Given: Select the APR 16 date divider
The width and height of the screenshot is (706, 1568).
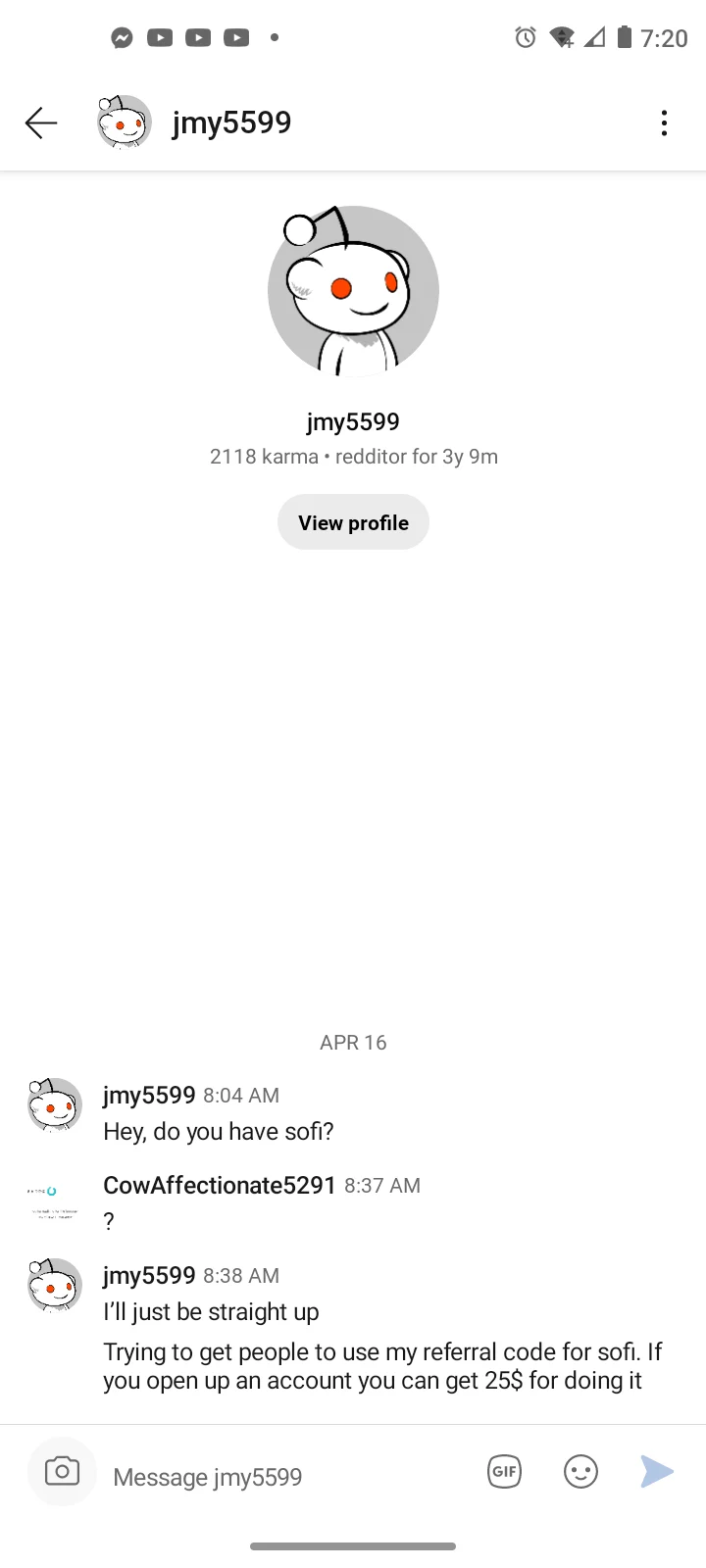Looking at the screenshot, I should point(353,1042).
